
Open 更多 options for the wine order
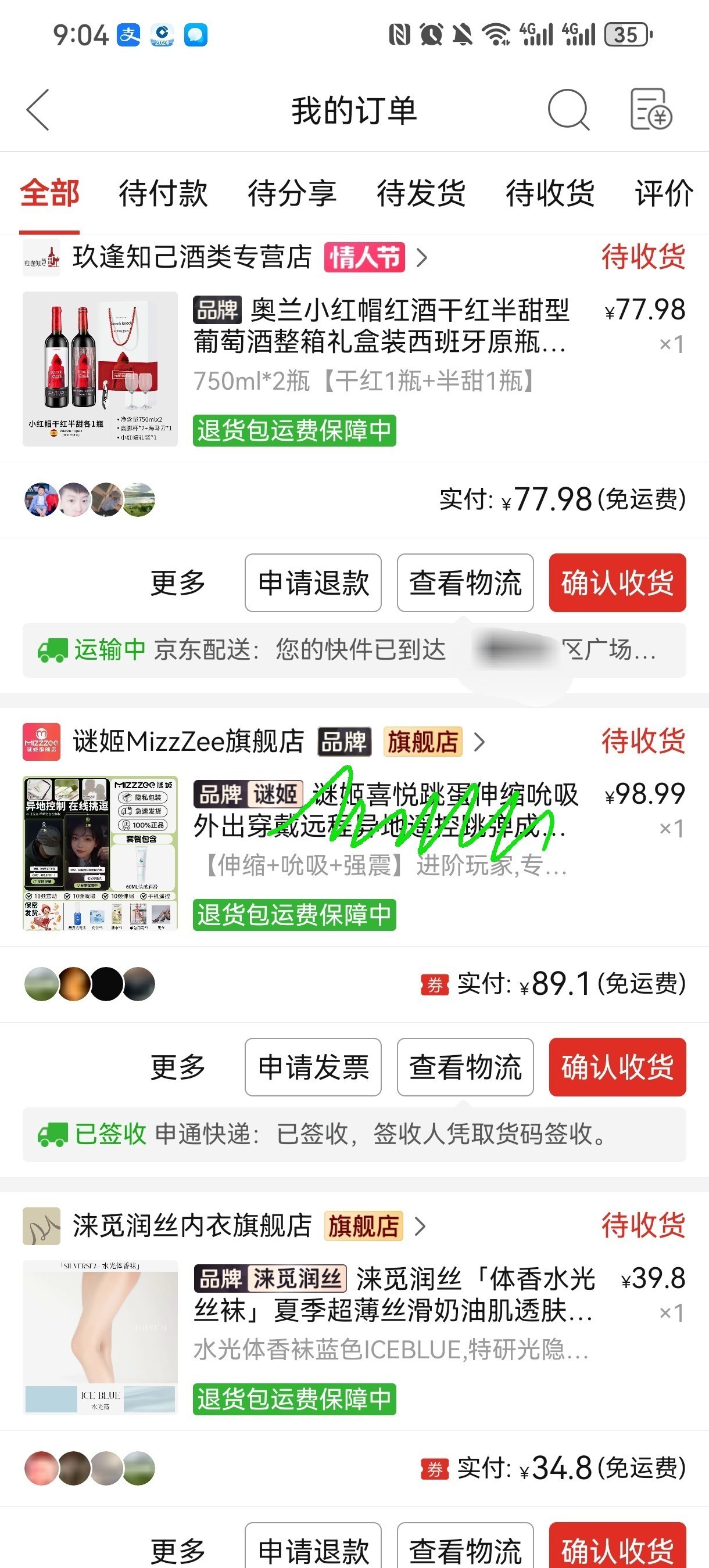[178, 582]
